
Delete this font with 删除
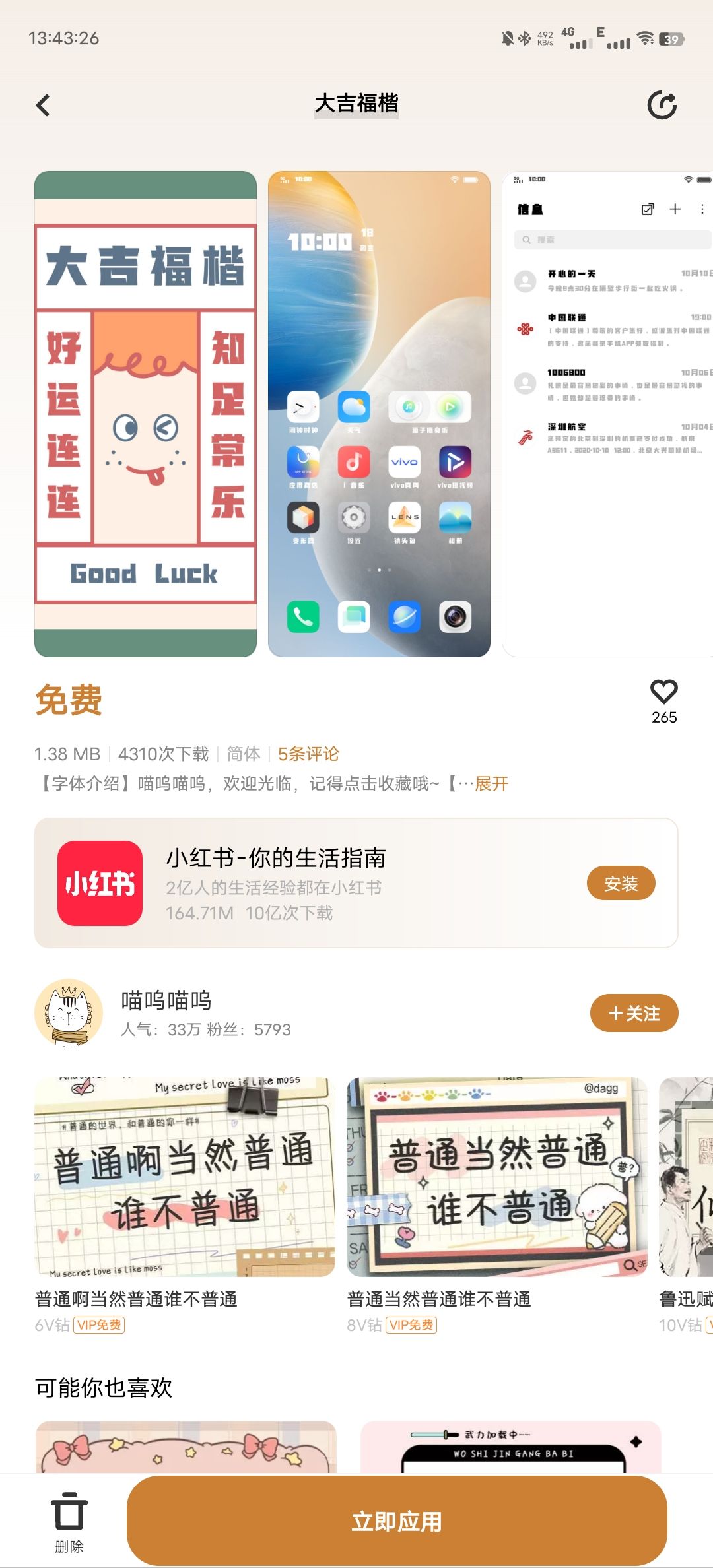point(69,1522)
